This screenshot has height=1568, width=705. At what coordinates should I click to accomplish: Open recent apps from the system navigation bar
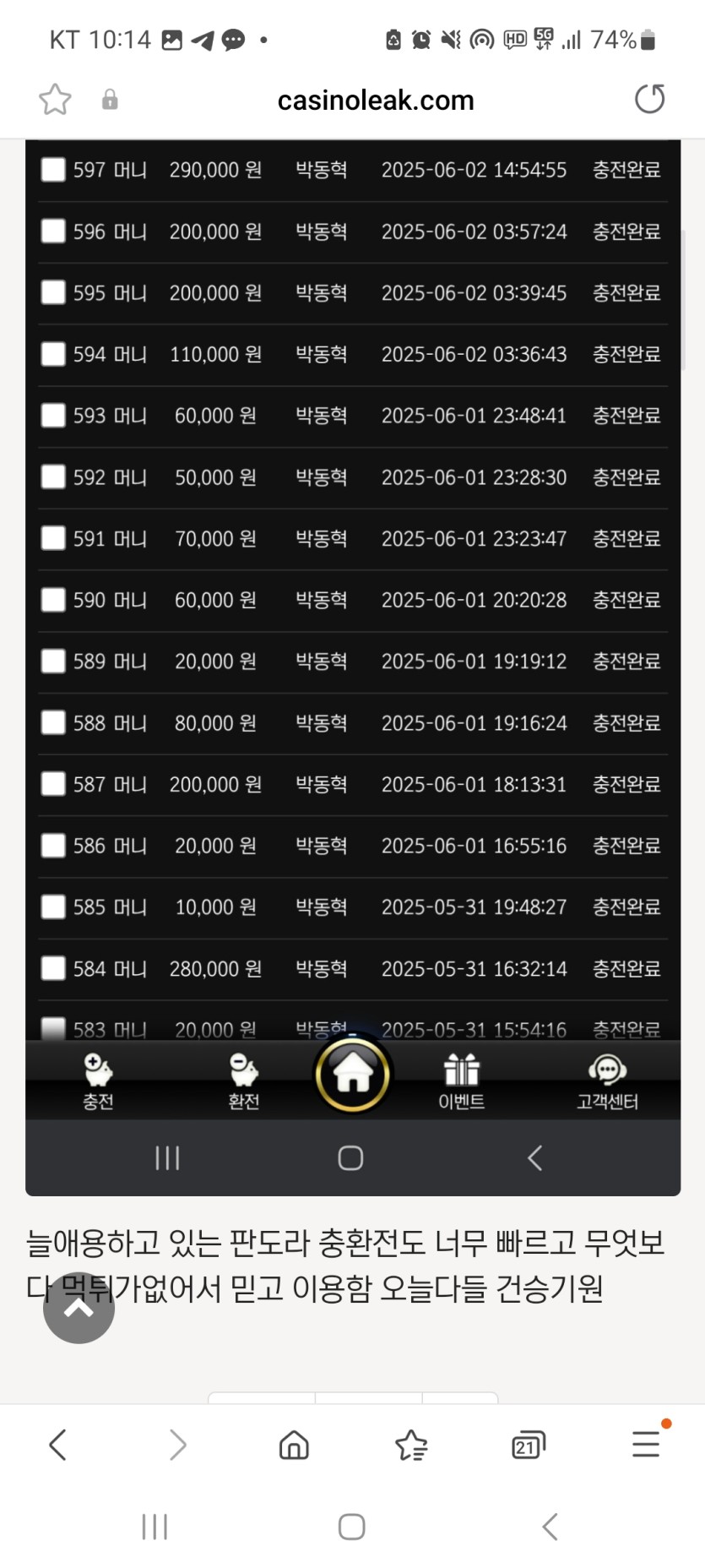click(155, 1527)
